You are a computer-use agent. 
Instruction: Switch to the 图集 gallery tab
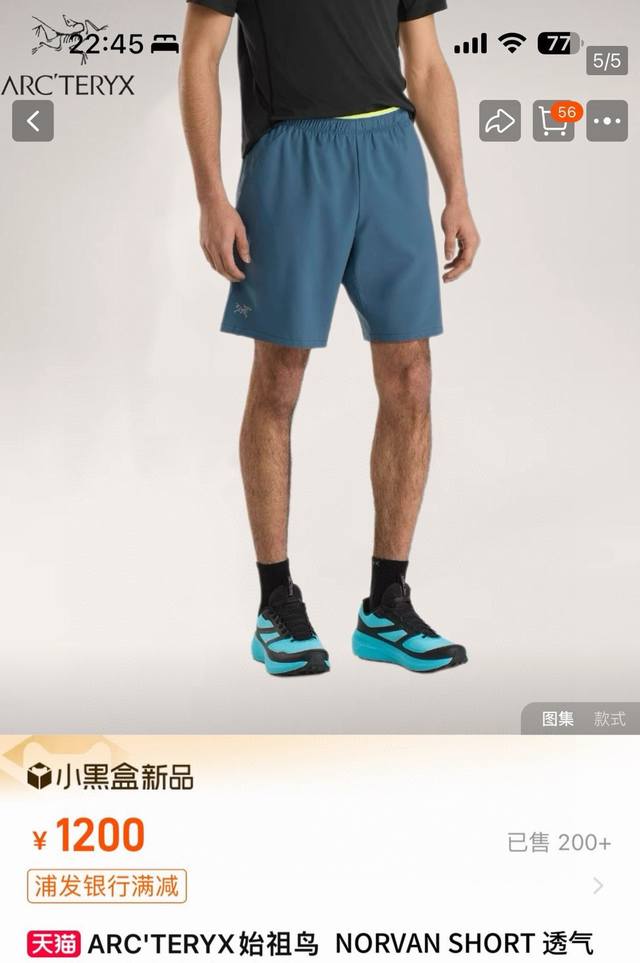pyautogui.click(x=558, y=719)
